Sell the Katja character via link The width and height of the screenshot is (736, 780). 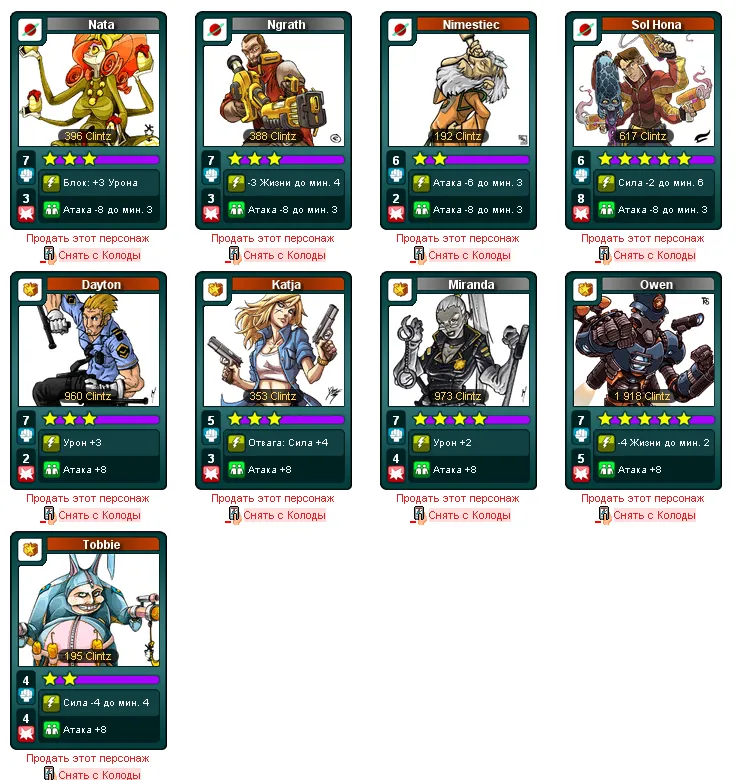coord(273,499)
